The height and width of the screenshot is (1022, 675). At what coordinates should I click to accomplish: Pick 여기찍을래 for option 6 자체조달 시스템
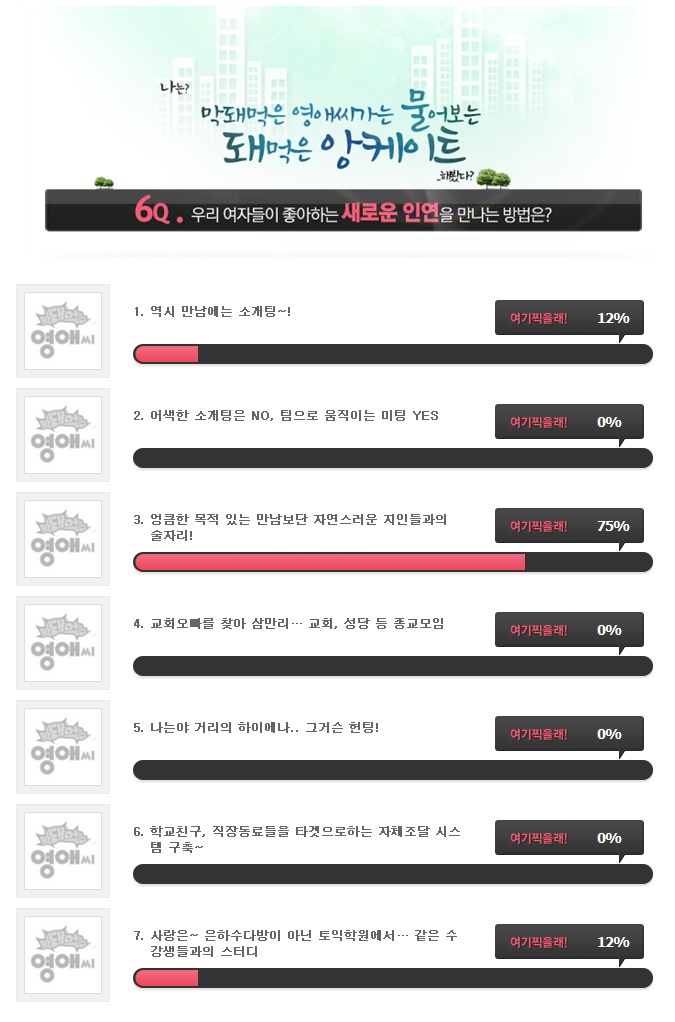pos(539,838)
